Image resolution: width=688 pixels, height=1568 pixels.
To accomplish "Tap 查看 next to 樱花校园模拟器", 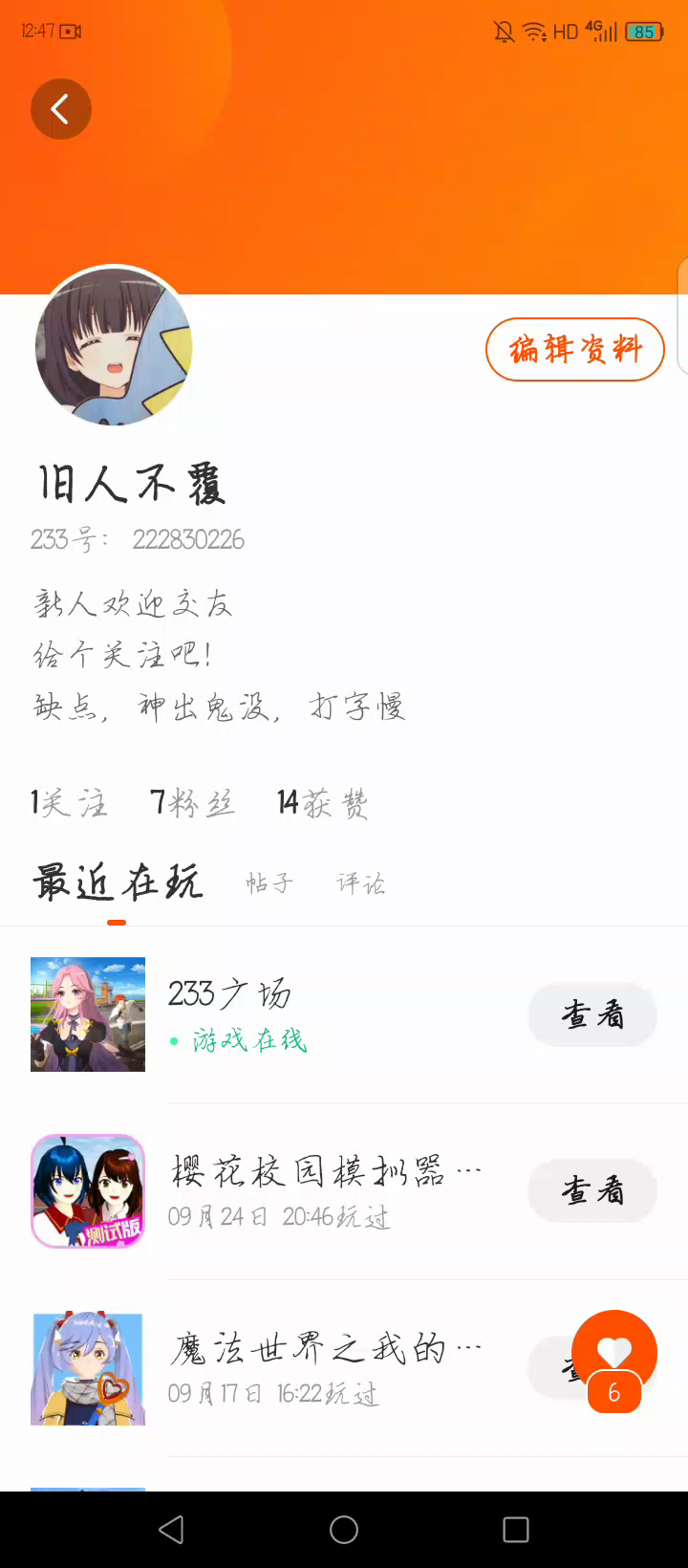I will (x=592, y=1190).
